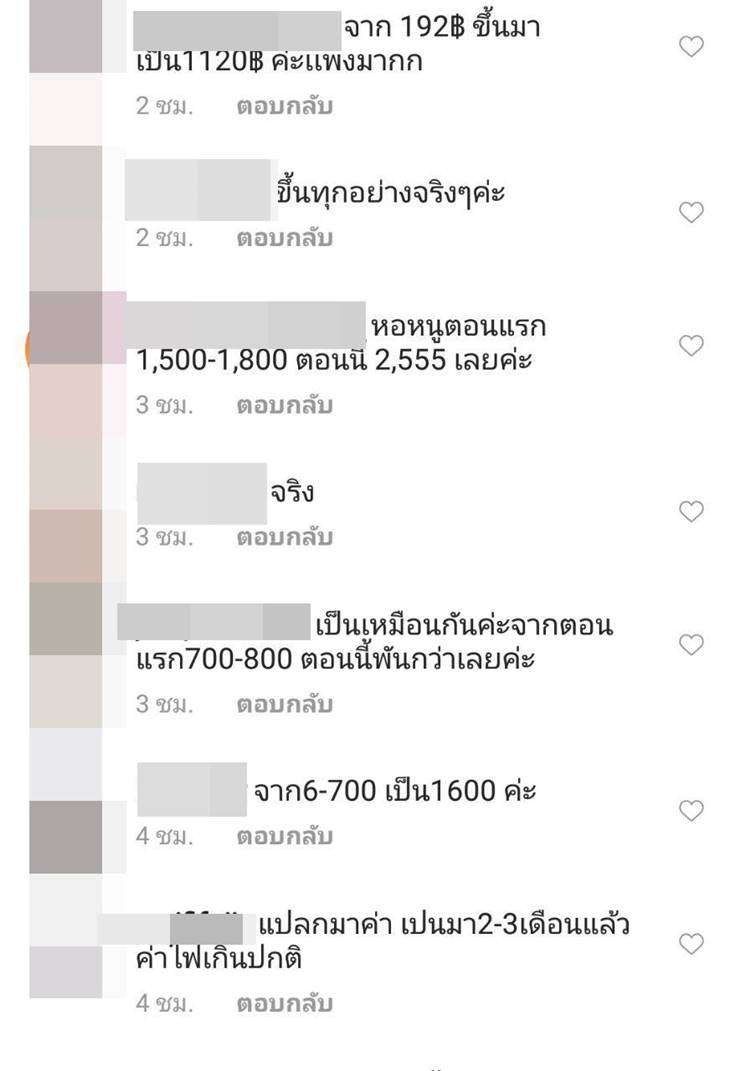Reply to the comment mentioning 700-800
Screen dimensions: 750x1071
click(284, 704)
